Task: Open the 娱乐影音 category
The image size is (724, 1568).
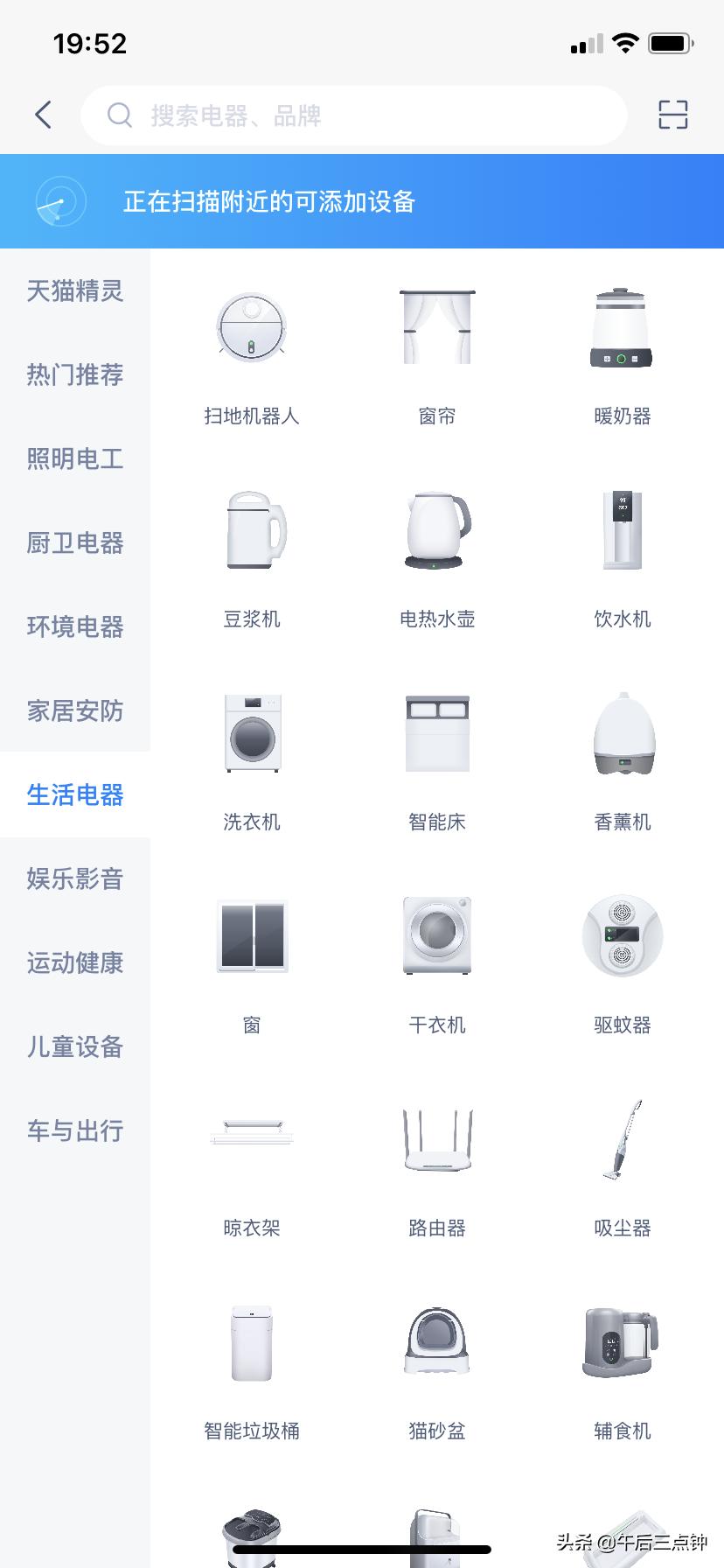Action: [x=74, y=879]
